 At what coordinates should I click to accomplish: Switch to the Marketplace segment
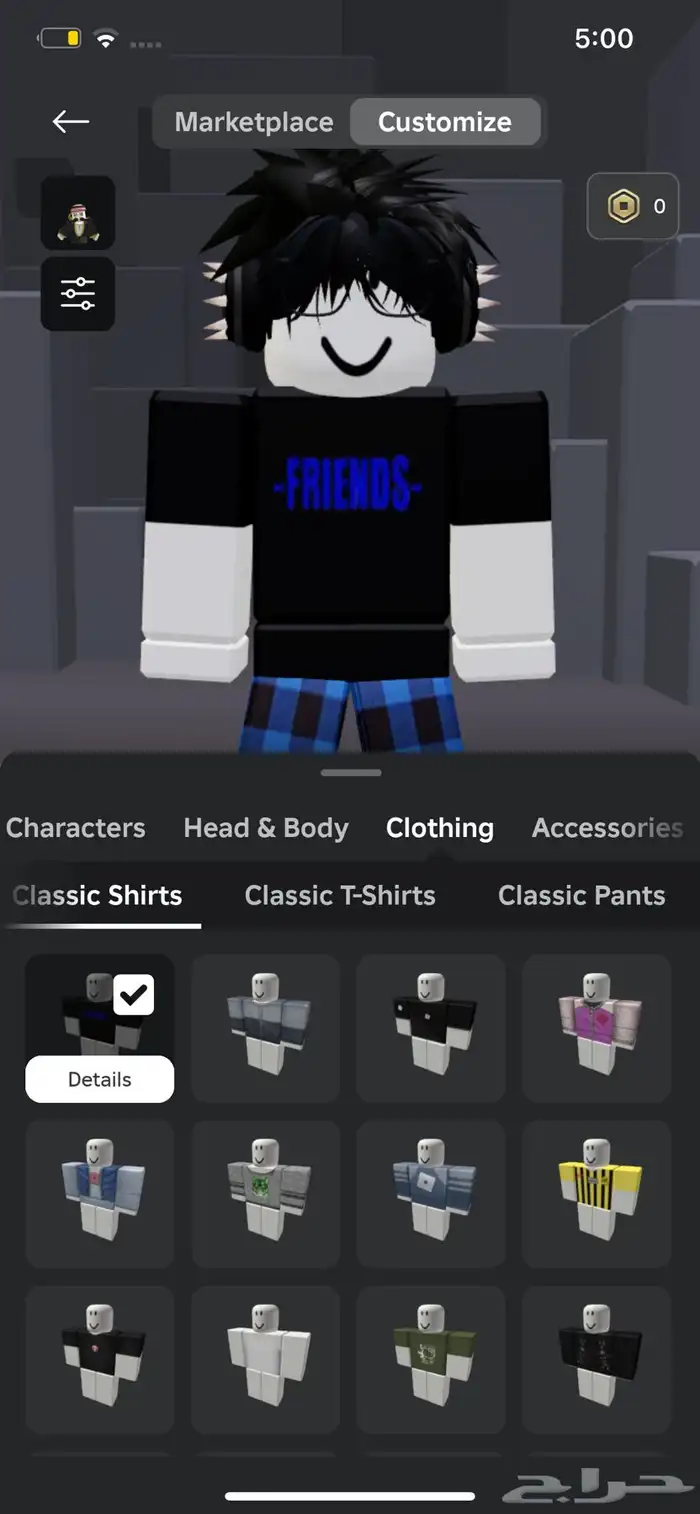click(x=254, y=122)
